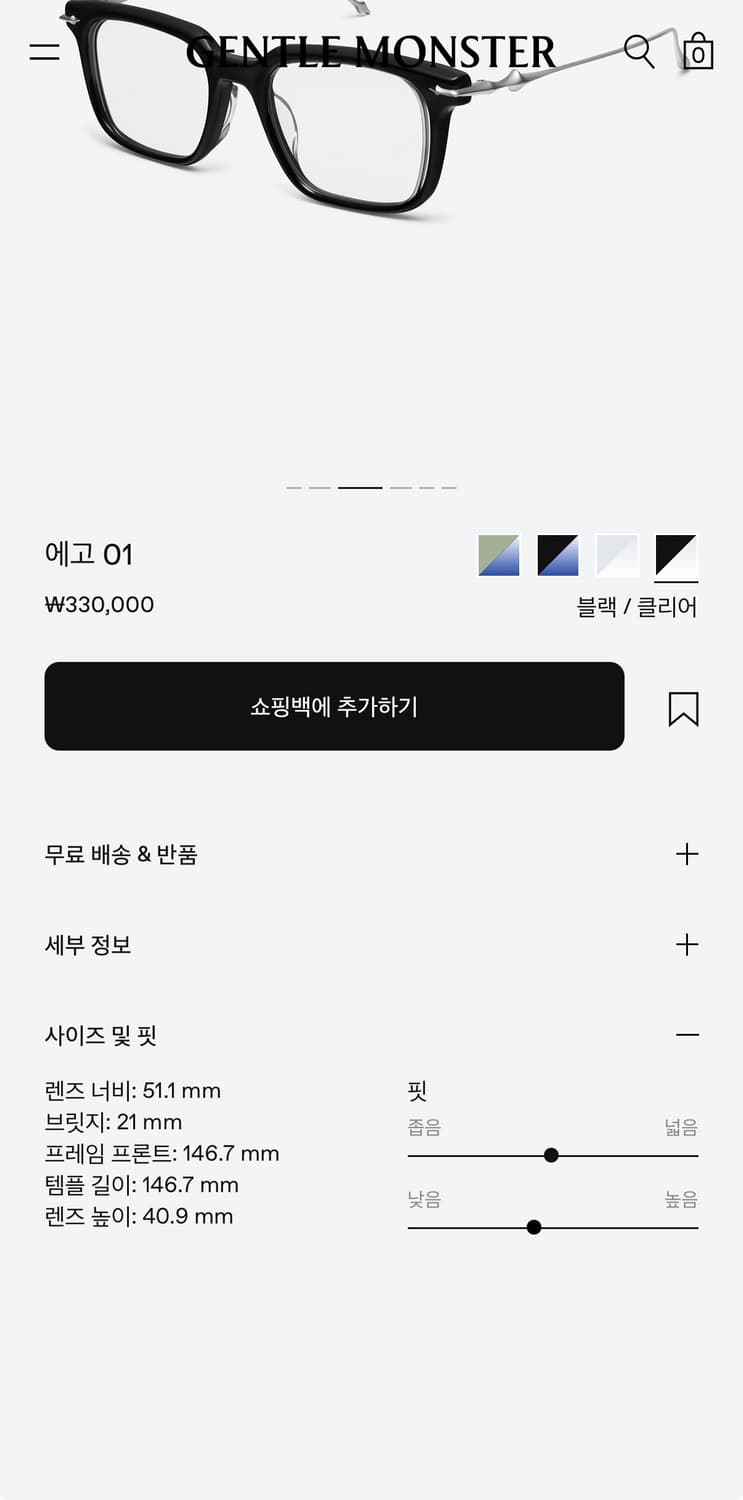Open the hamburger navigation menu

point(44,51)
